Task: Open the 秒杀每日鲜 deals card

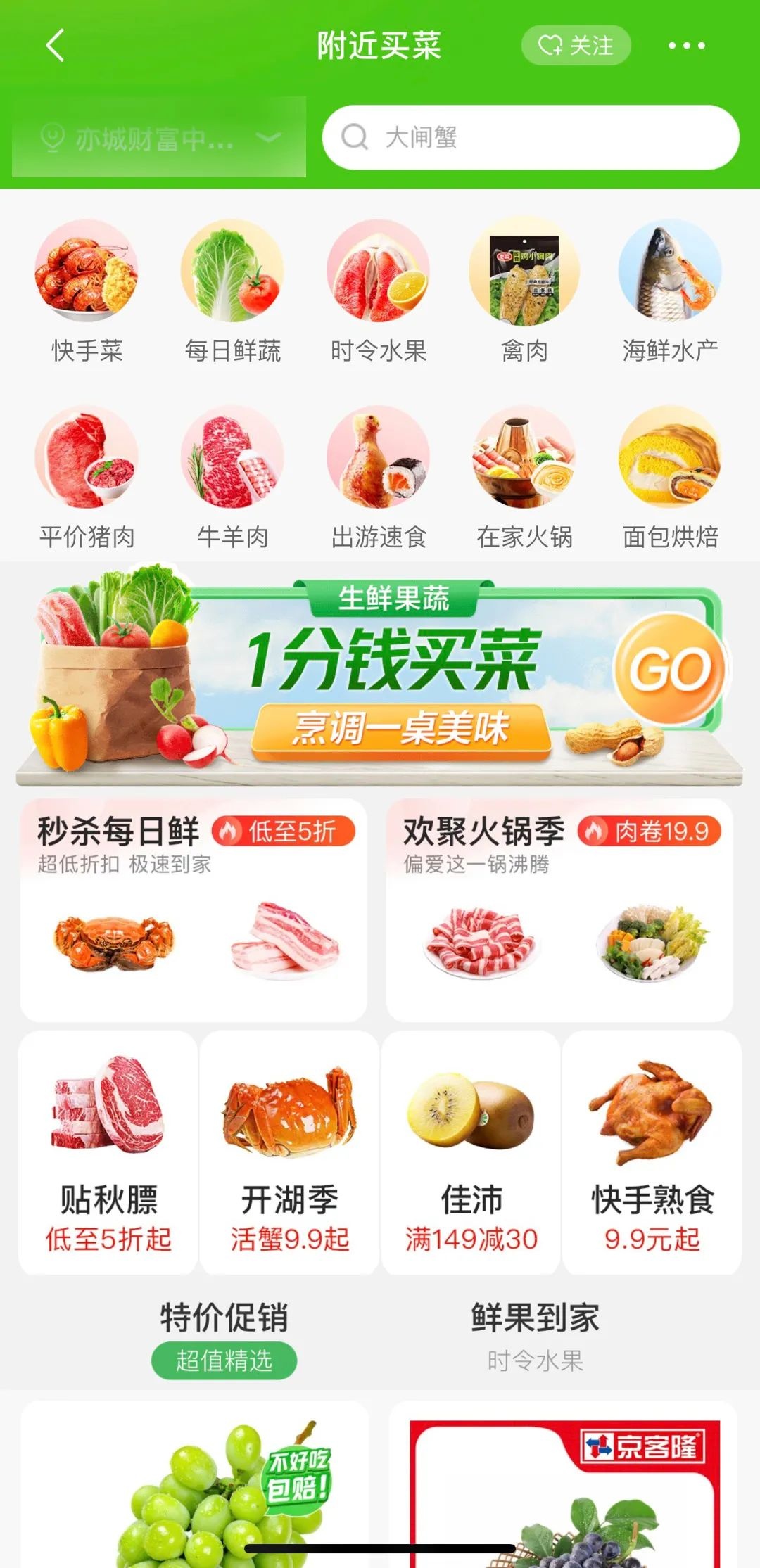Action: (x=194, y=911)
